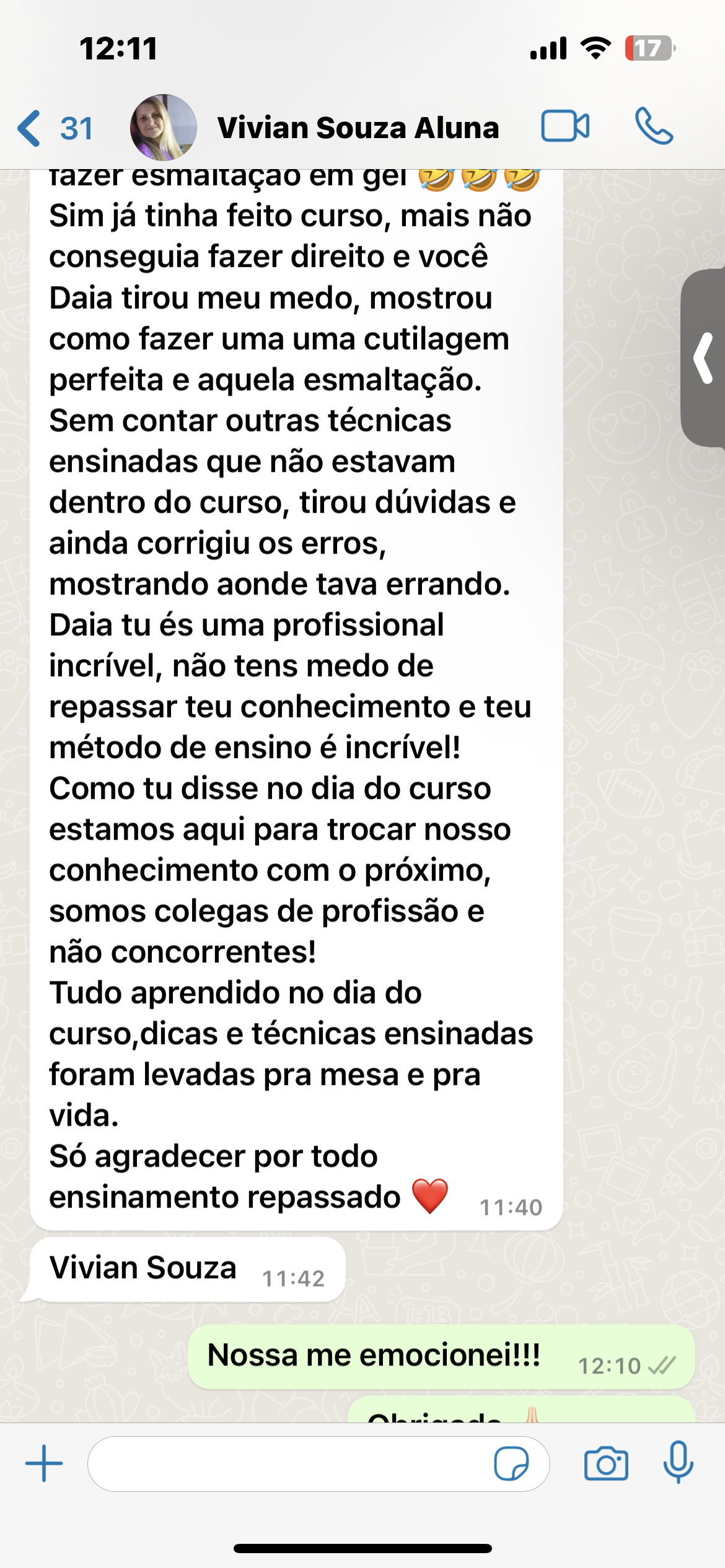Start a video call with Vivian

(x=565, y=127)
